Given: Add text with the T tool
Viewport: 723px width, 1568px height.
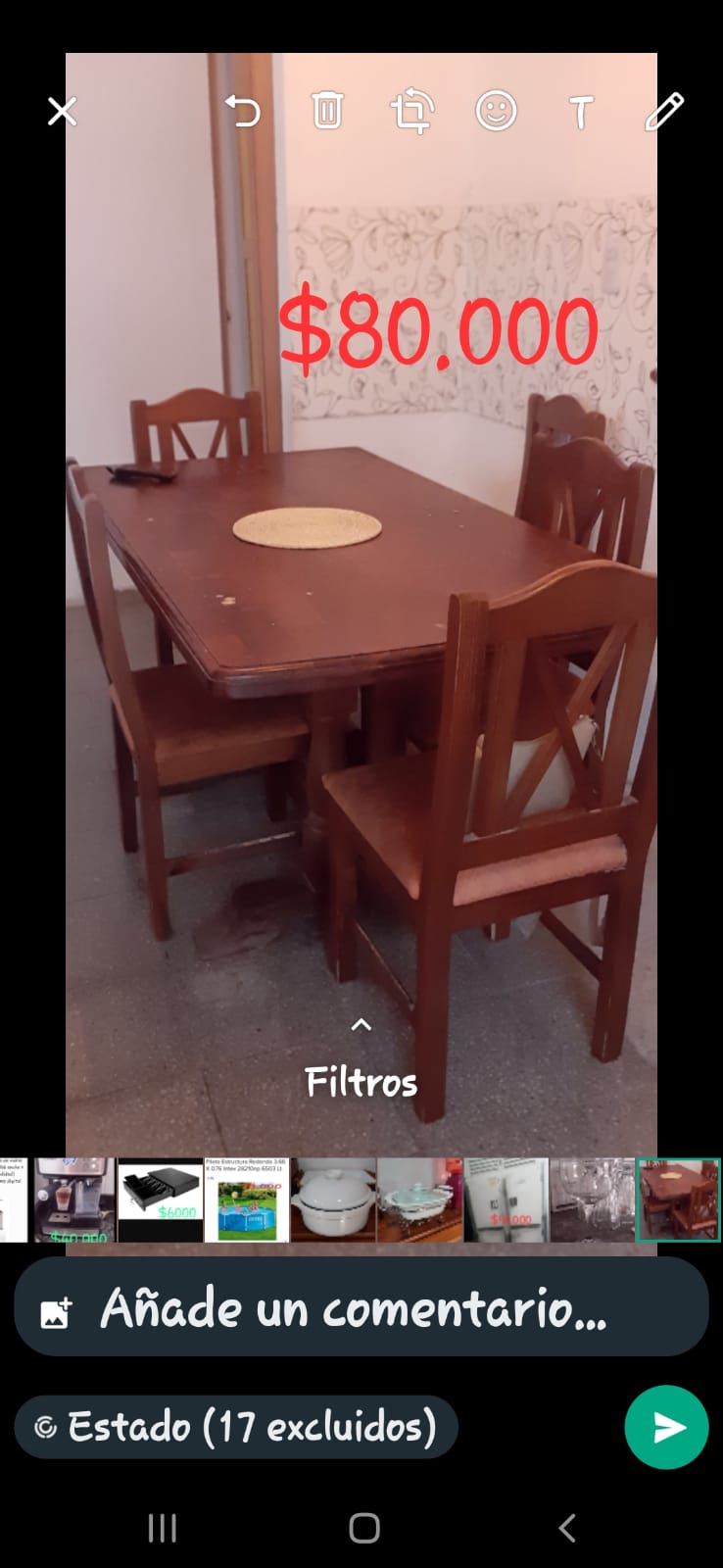Looking at the screenshot, I should (x=581, y=112).
